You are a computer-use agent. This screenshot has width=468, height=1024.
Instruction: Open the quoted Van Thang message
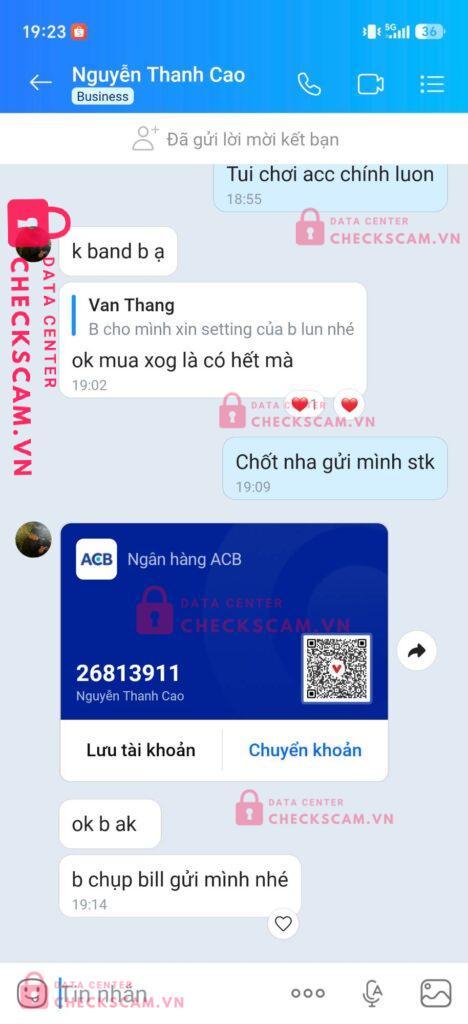pos(213,317)
